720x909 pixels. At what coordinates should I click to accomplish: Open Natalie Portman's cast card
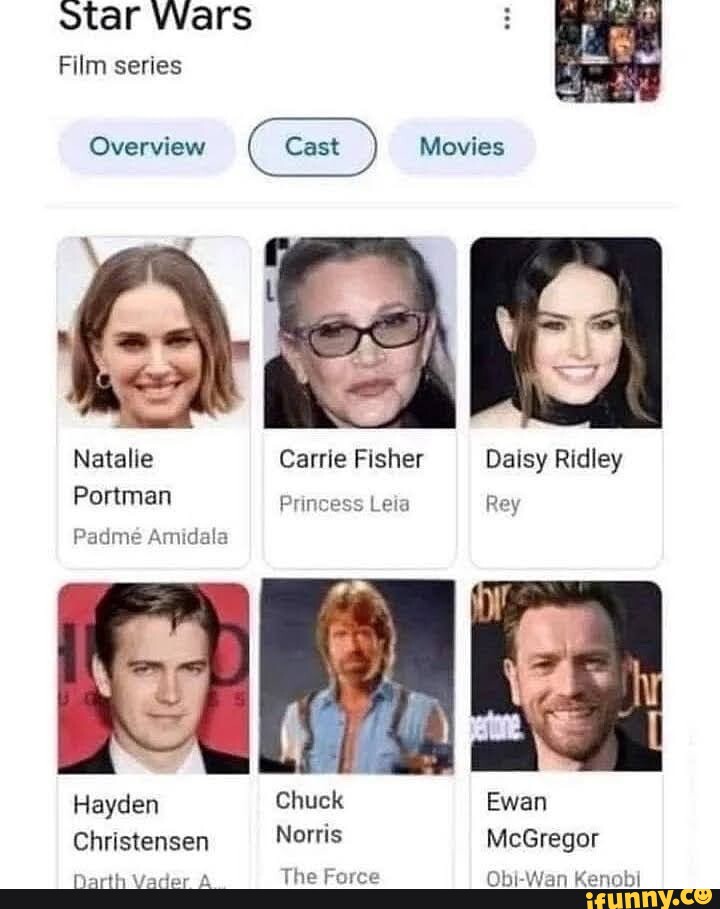[x=153, y=400]
